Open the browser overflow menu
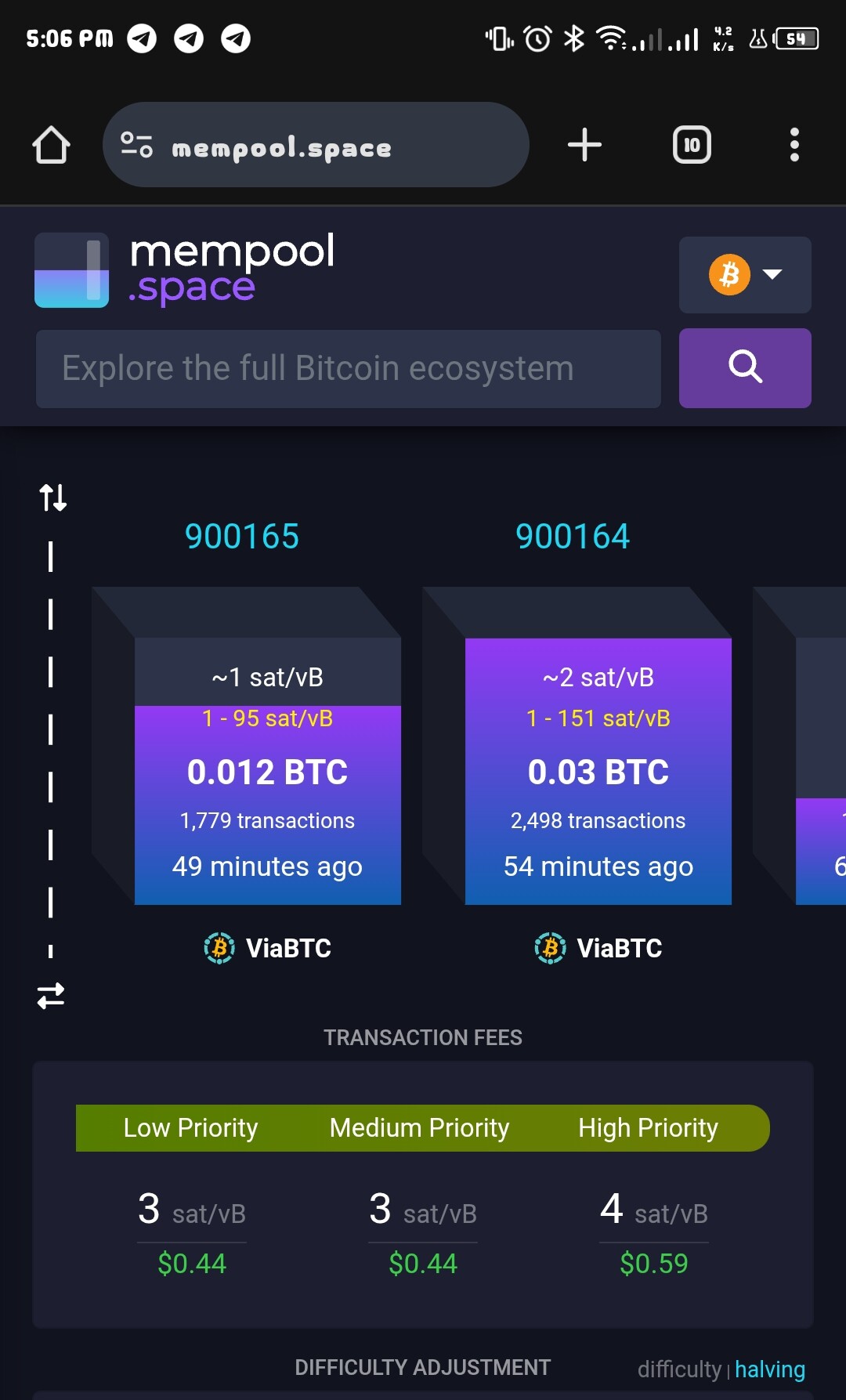 click(794, 145)
